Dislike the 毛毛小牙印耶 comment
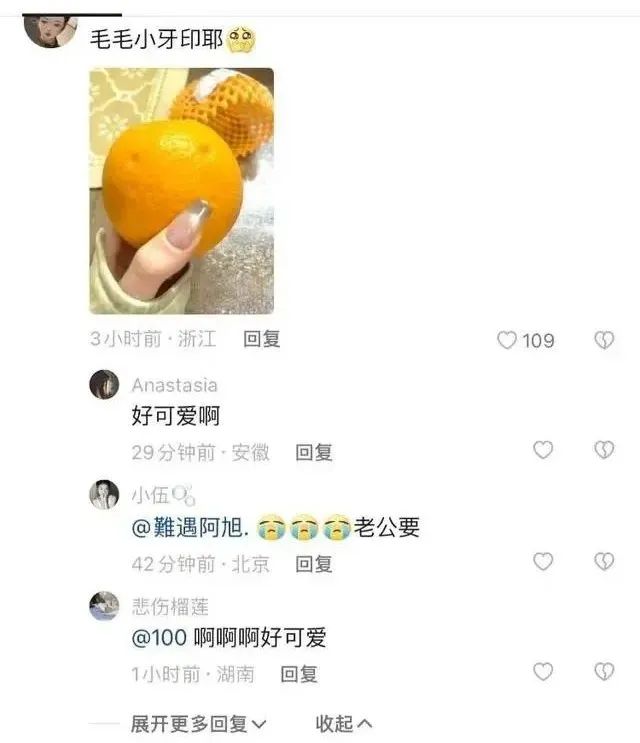Screen dimensions: 640x743 point(604,340)
